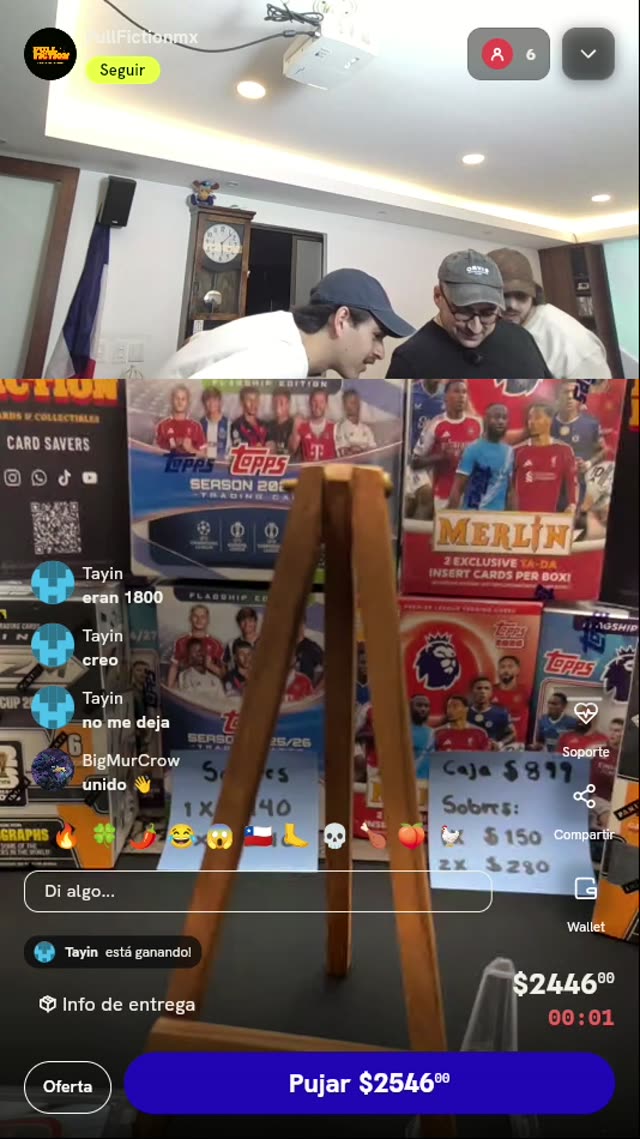
Task: Open the FullFictionmx profile avatar
Action: [50, 54]
